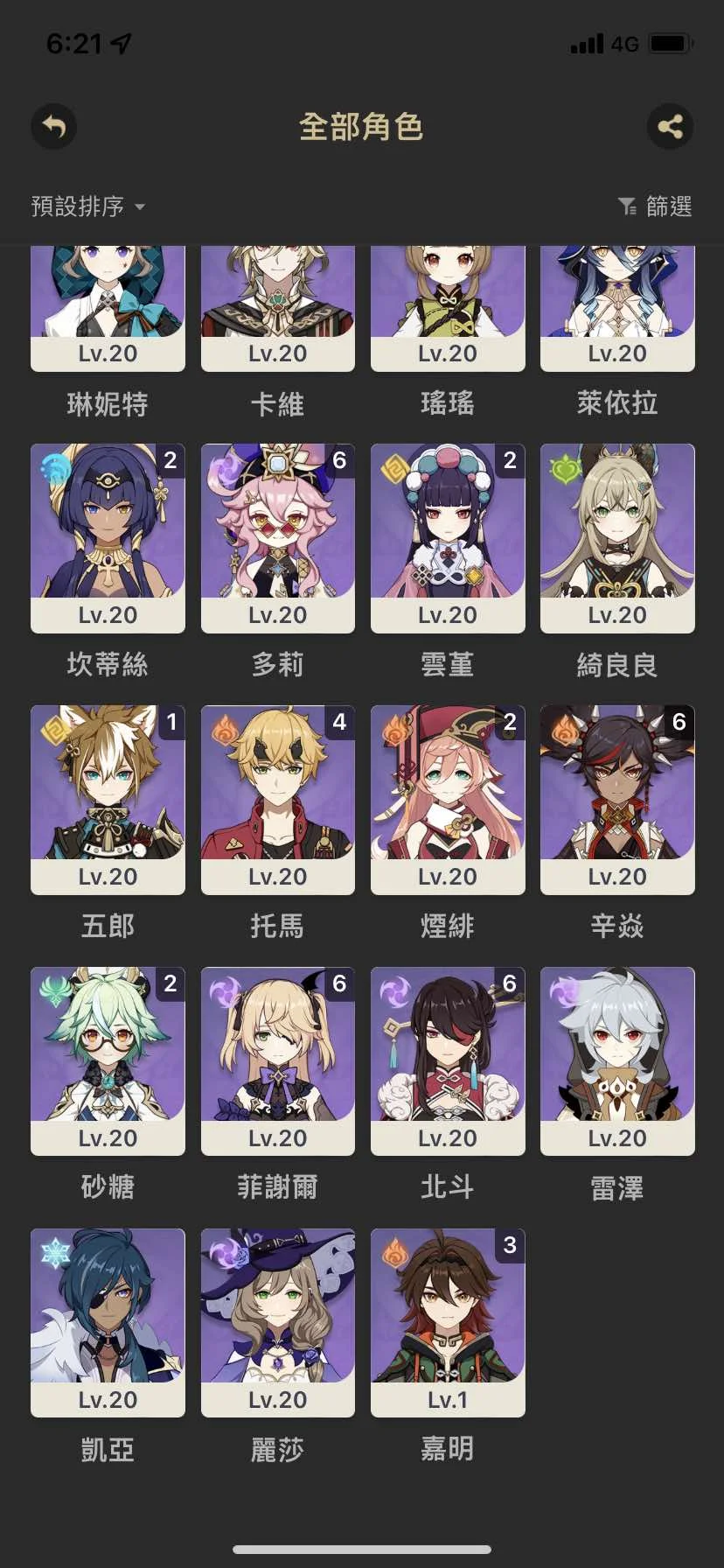Open the 篩選 filter options
Screen dimensions: 724x1568
tap(655, 206)
